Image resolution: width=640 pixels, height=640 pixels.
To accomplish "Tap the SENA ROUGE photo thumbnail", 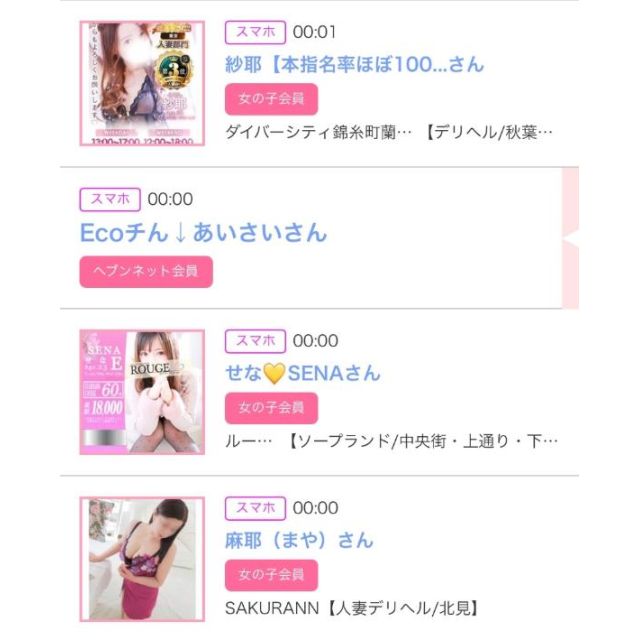I will click(x=142, y=391).
